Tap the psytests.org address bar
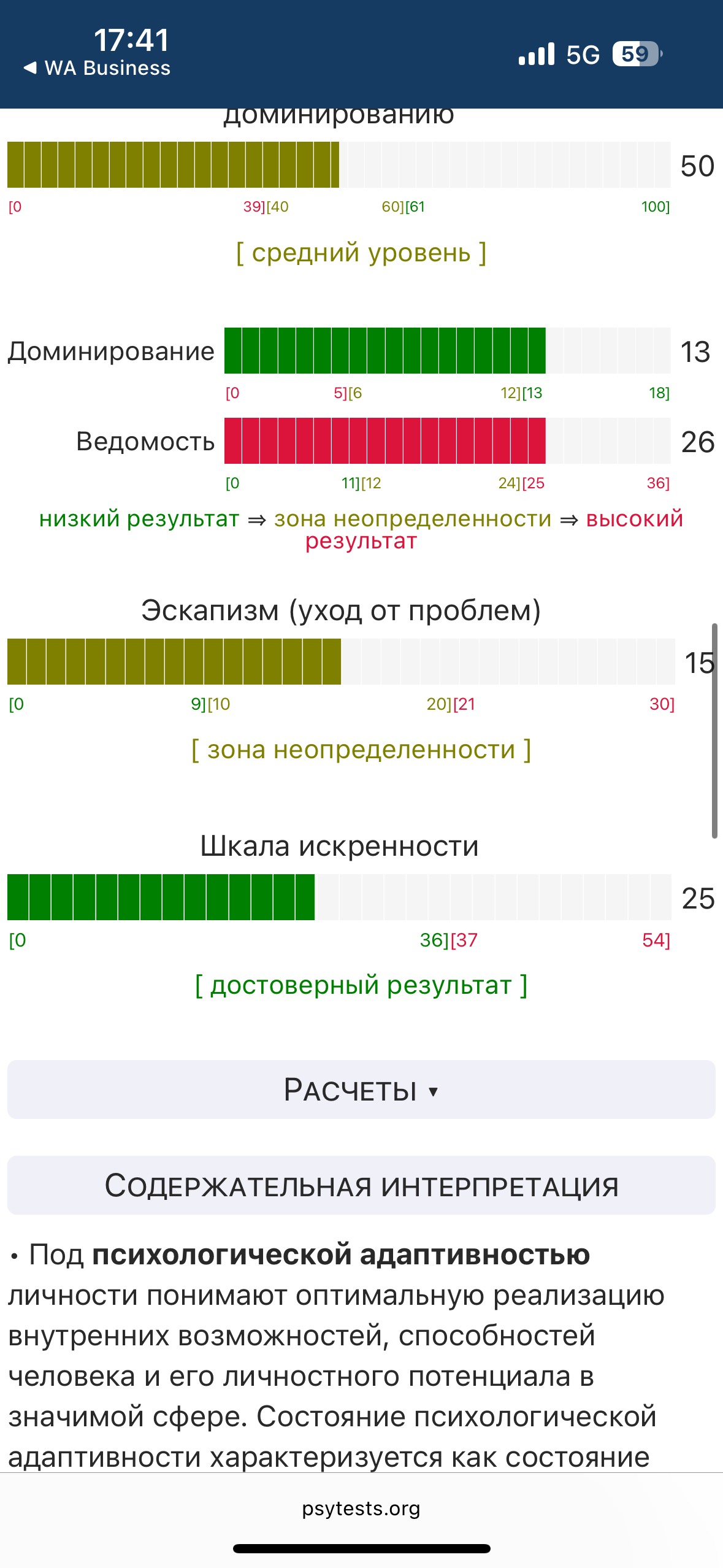Viewport: 723px width, 1568px height. point(361,1508)
